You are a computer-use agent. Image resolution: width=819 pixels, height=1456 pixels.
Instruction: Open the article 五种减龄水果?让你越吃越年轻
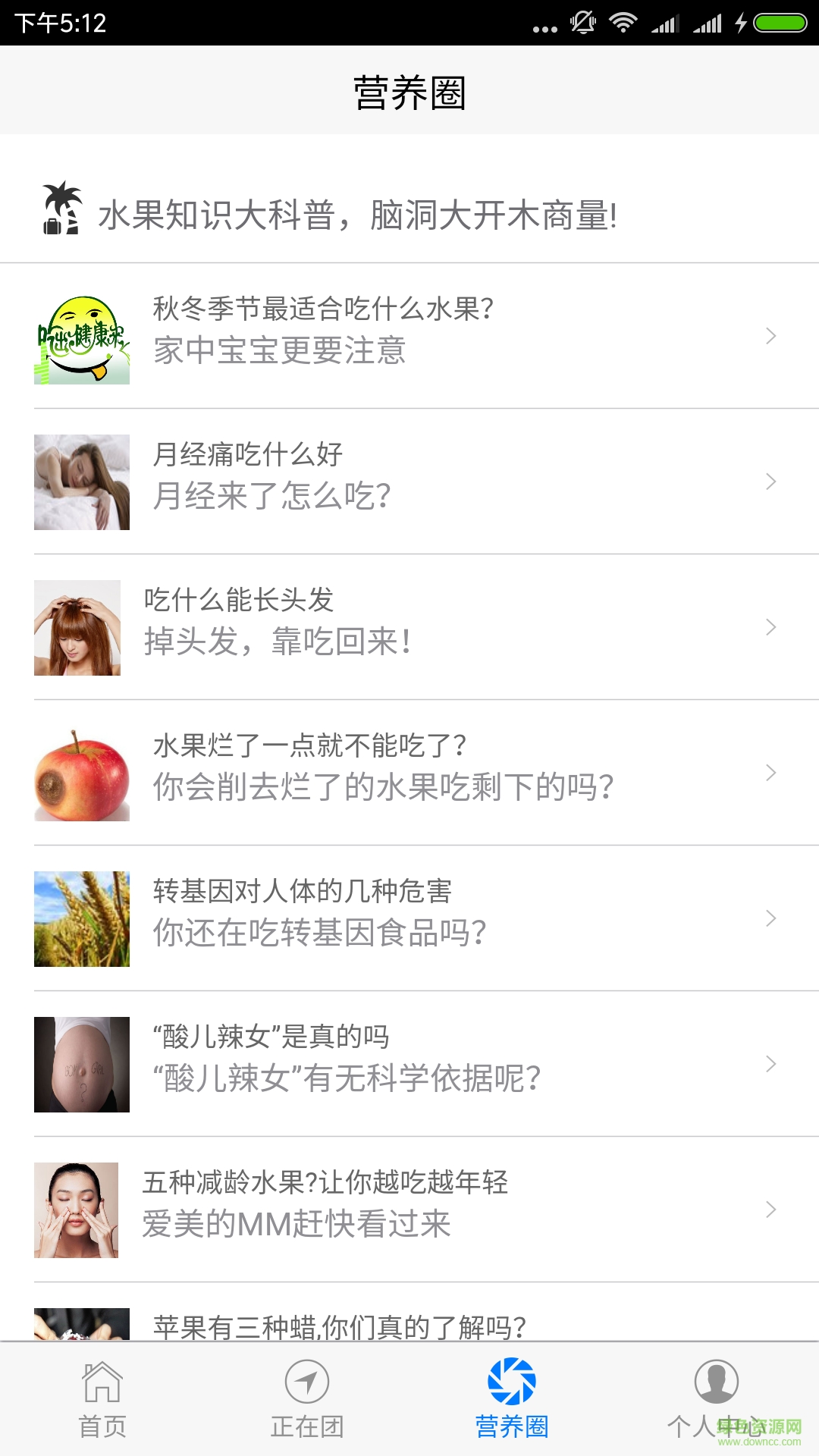pos(409,1210)
